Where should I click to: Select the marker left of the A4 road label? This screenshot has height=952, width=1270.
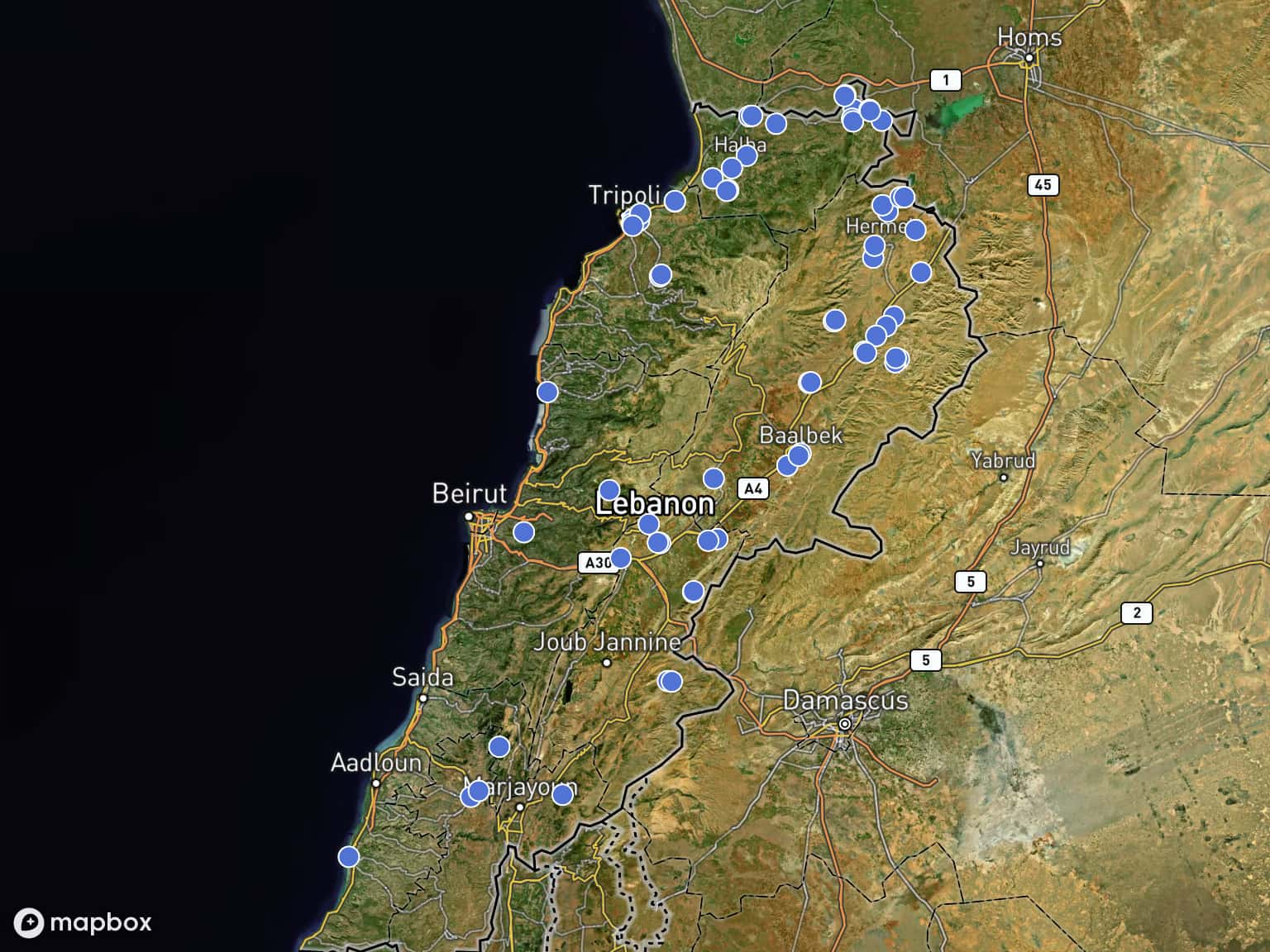point(714,478)
